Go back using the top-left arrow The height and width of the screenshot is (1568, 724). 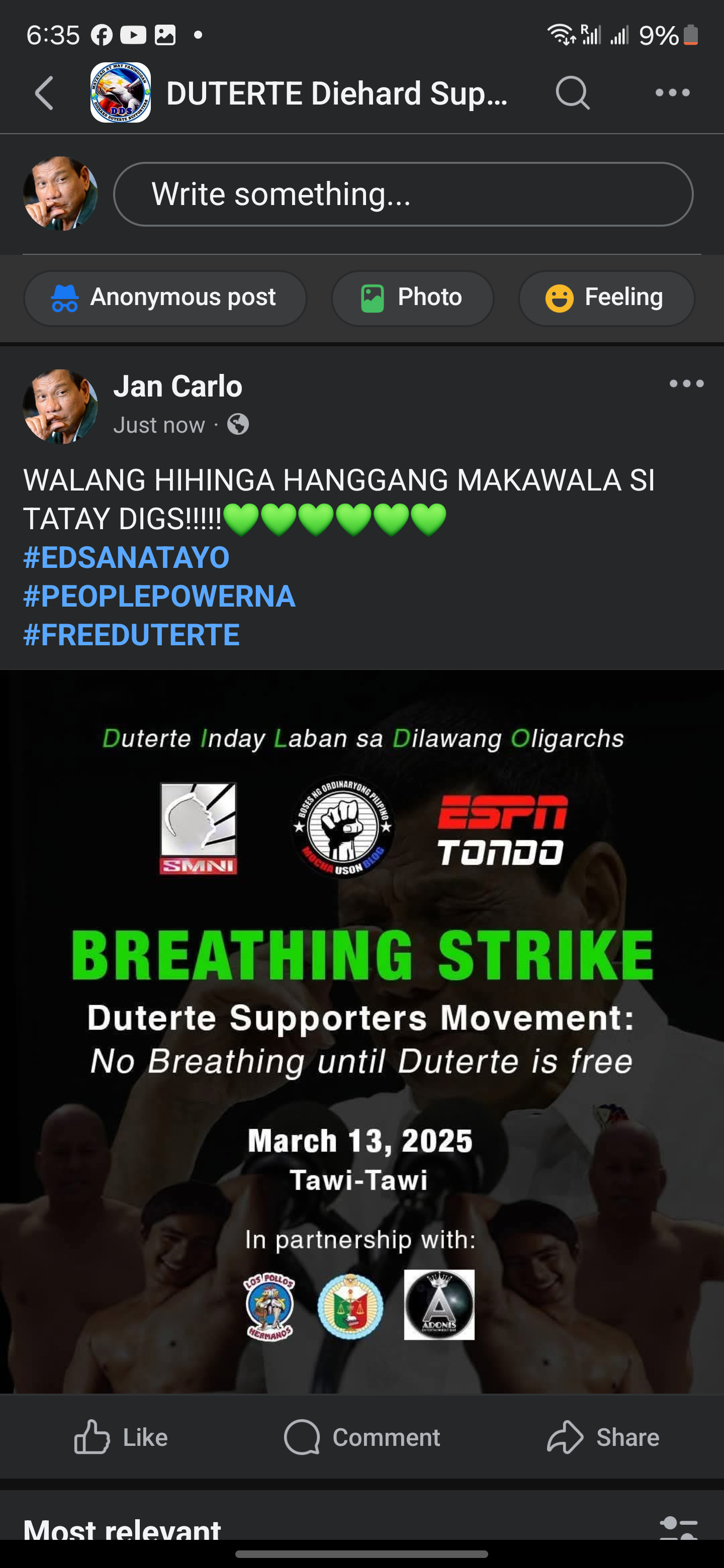(44, 93)
